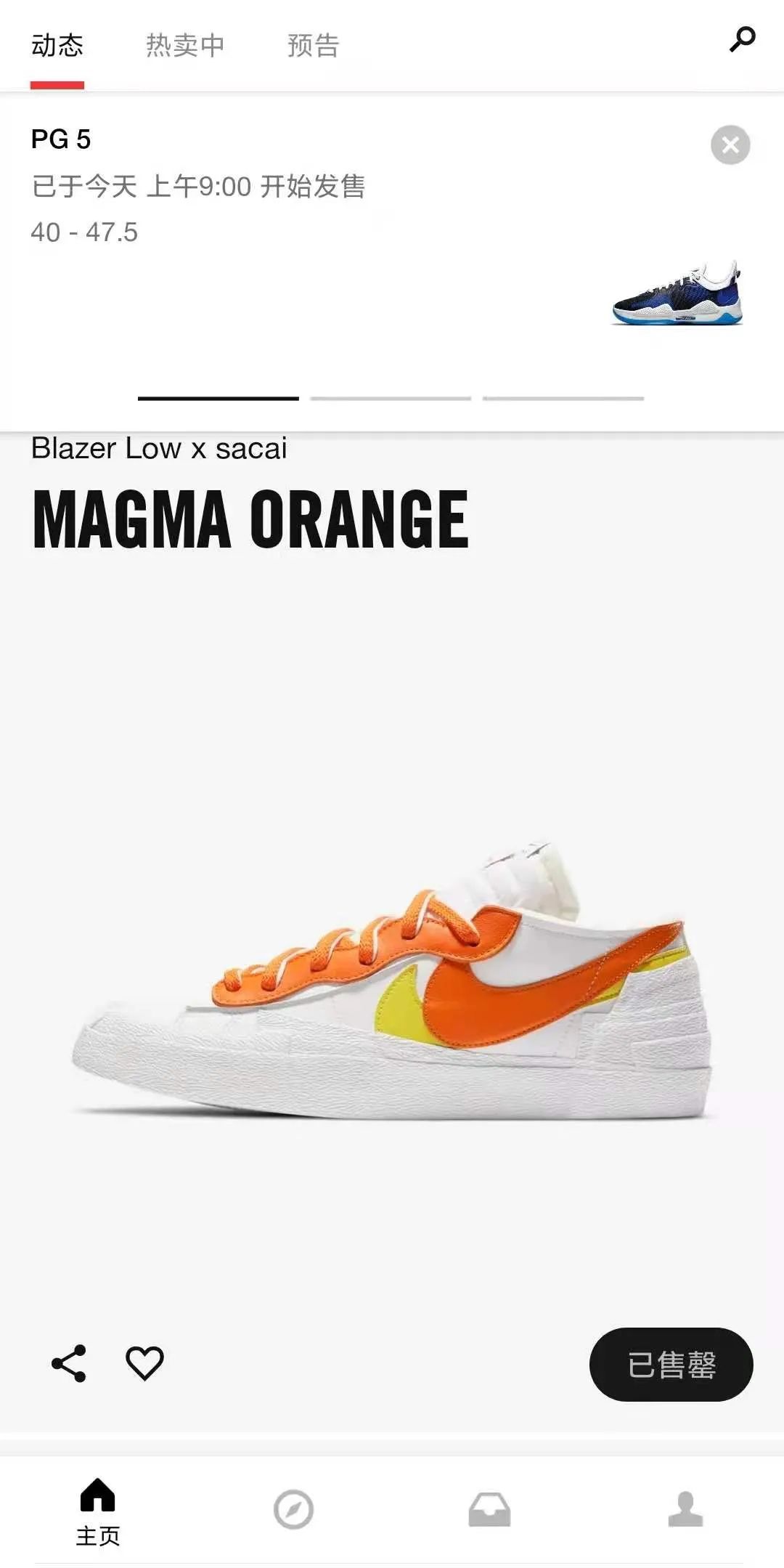784x1568 pixels.
Task: Switch to the 预告 tab
Action: pos(313,46)
